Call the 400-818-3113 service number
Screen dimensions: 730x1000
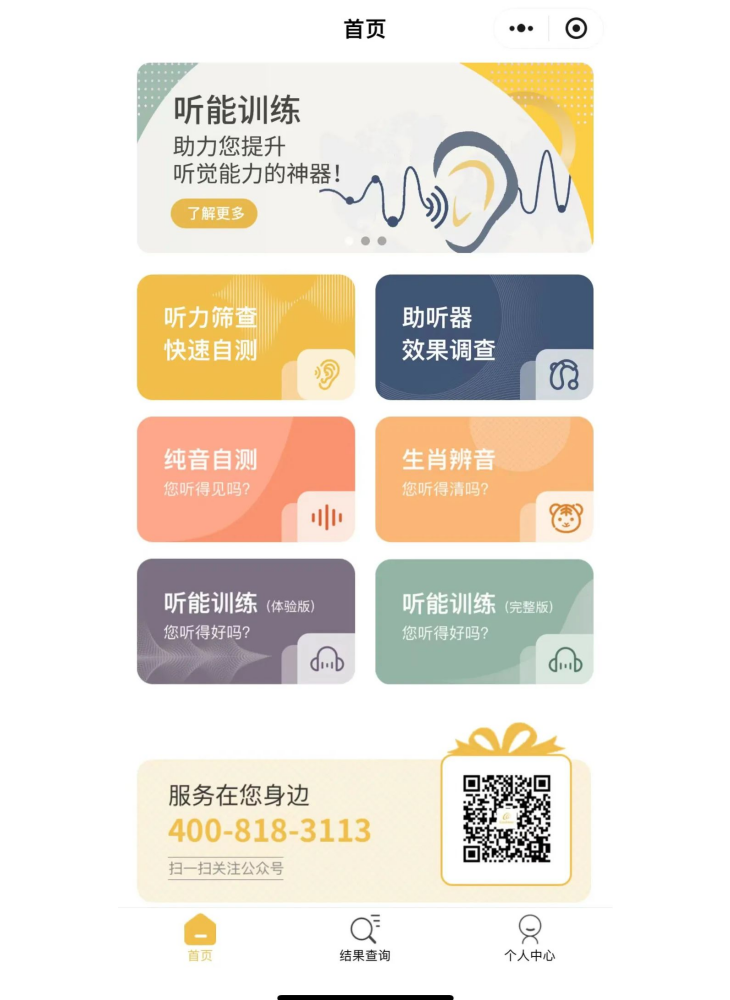(x=269, y=831)
